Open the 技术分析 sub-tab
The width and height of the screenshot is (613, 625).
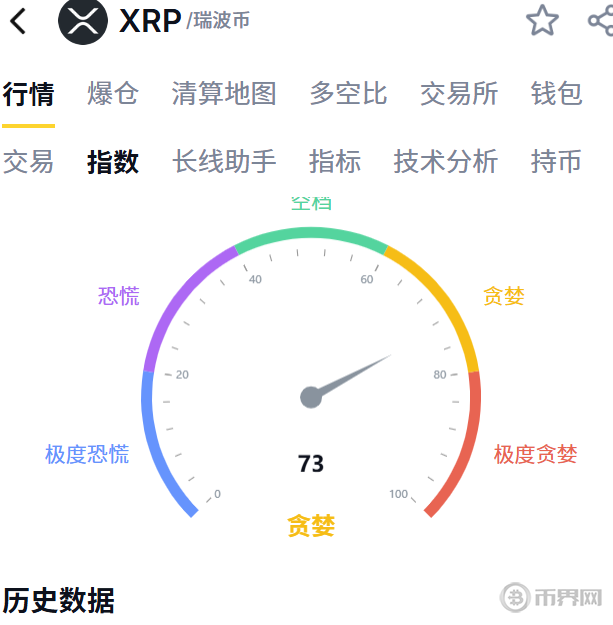point(446,162)
